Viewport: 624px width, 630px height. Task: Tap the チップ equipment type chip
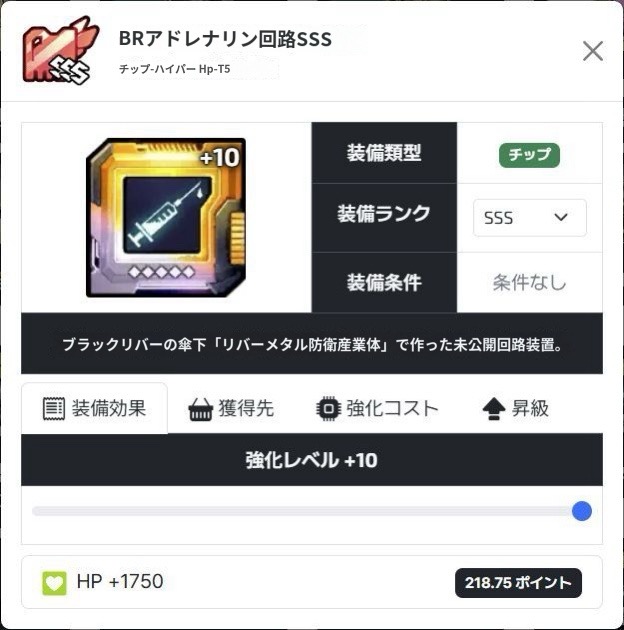pos(529,155)
